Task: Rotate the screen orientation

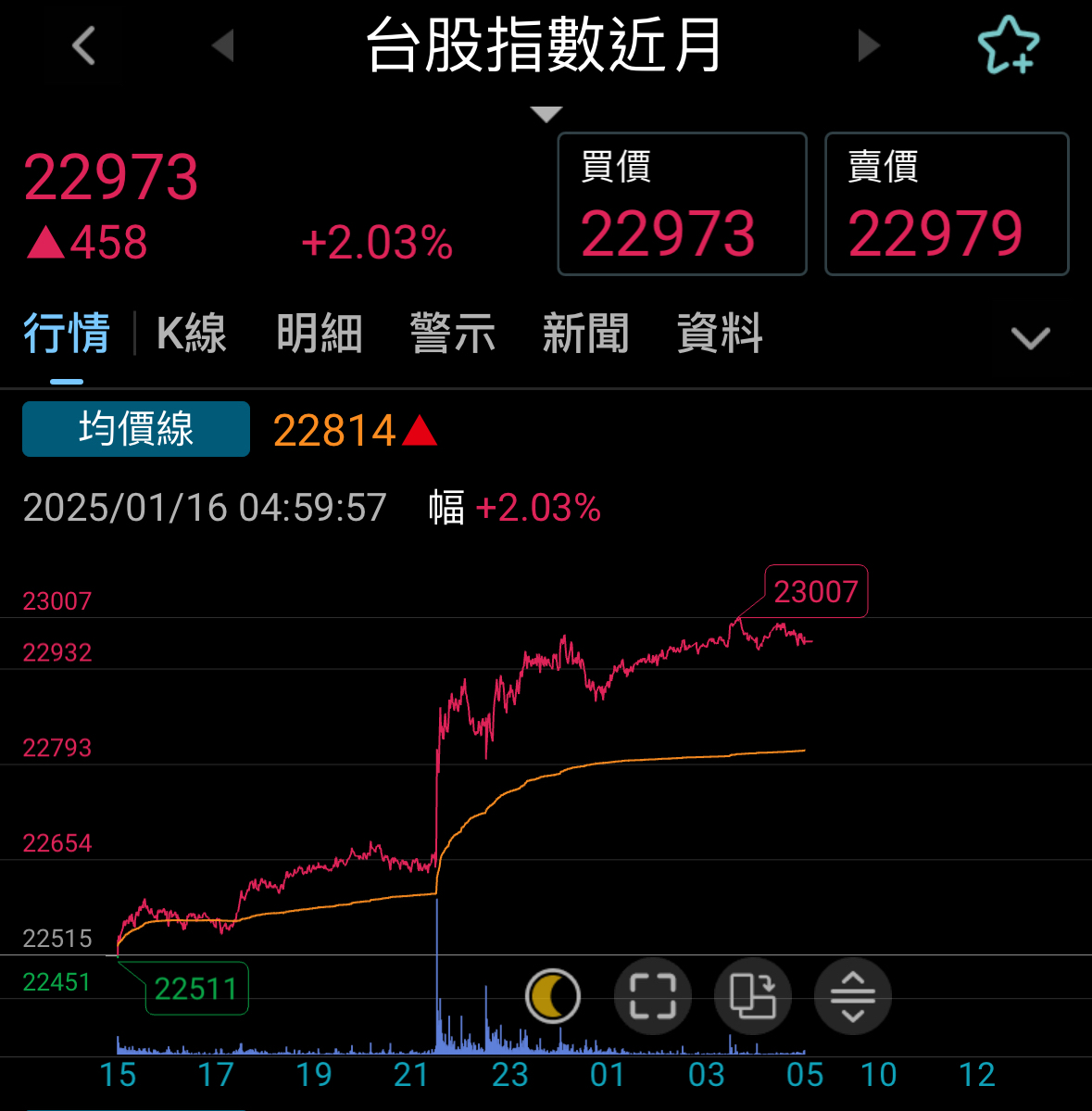Action: pyautogui.click(x=753, y=996)
